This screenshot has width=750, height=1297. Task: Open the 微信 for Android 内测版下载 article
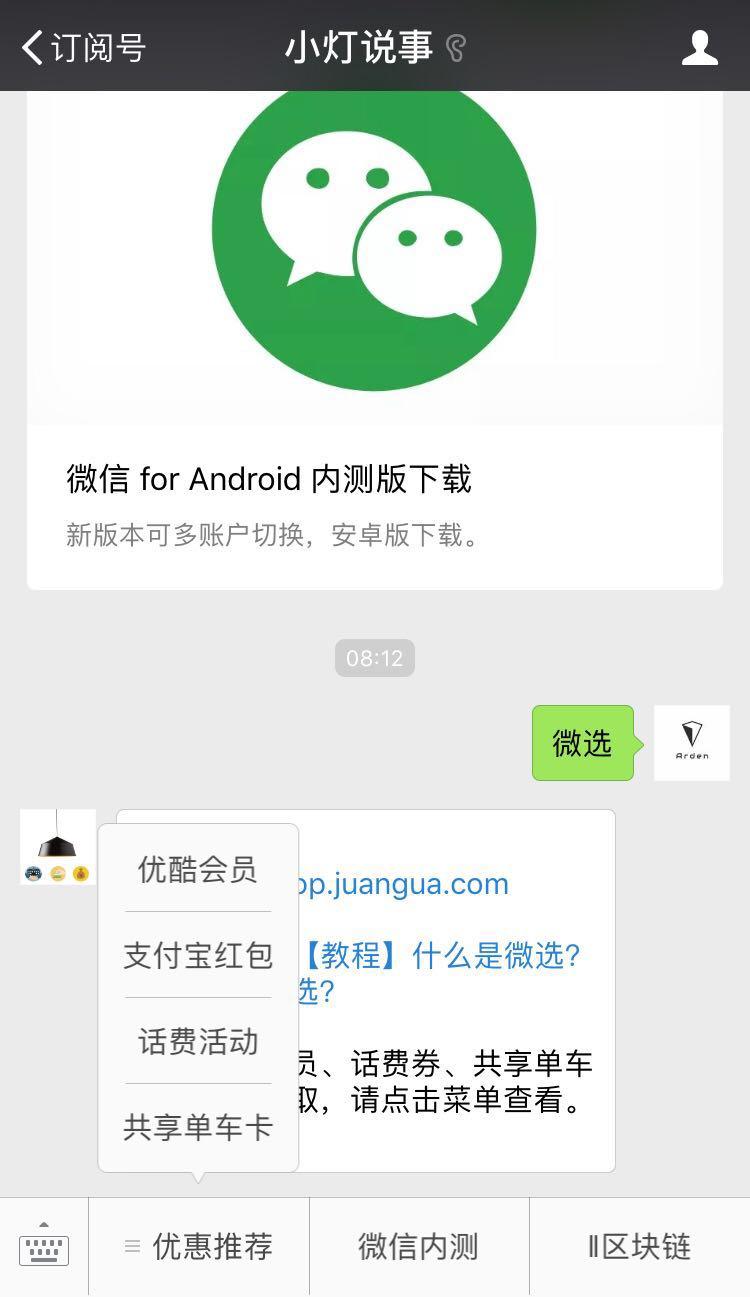[x=270, y=480]
